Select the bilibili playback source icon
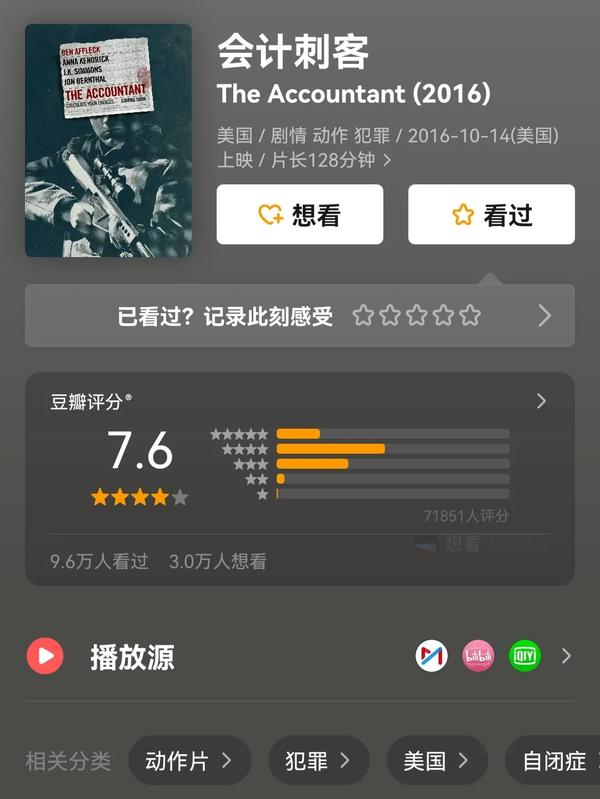Viewport: 600px width, 799px height. click(478, 656)
